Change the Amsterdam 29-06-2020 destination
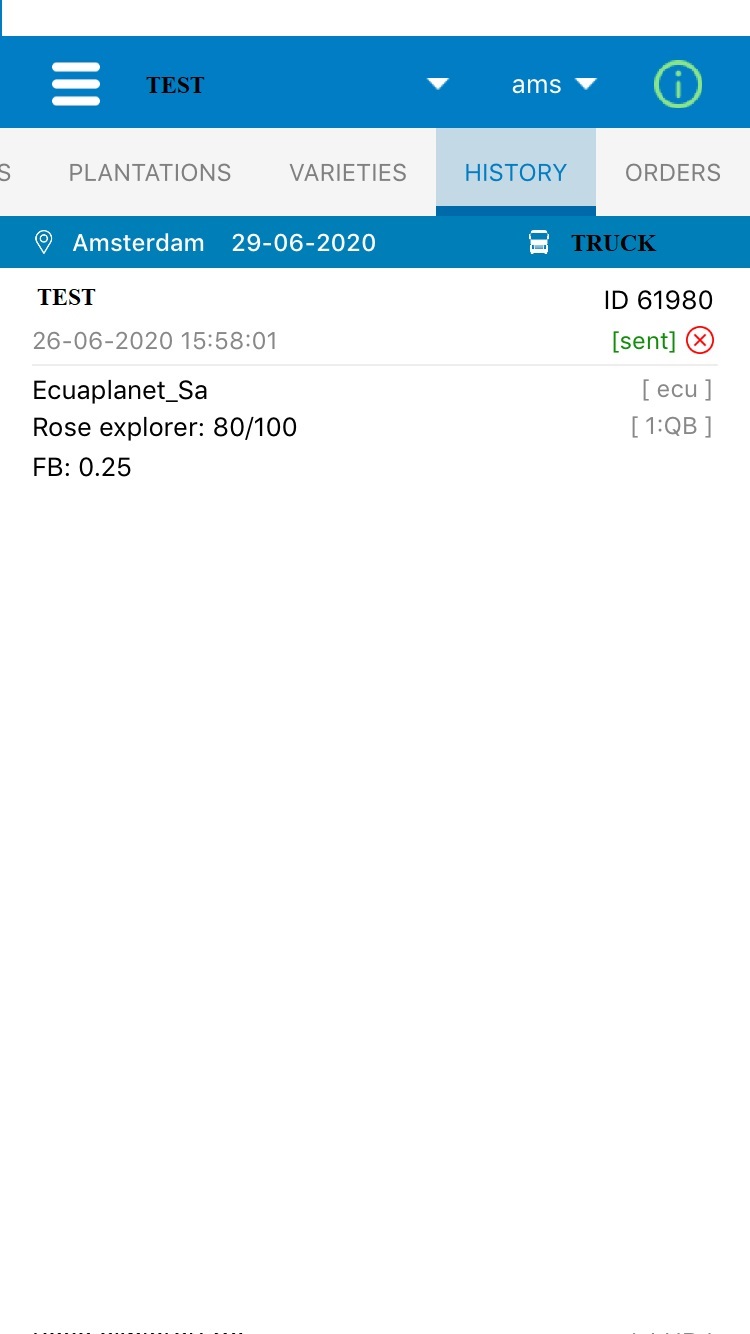 coord(205,243)
